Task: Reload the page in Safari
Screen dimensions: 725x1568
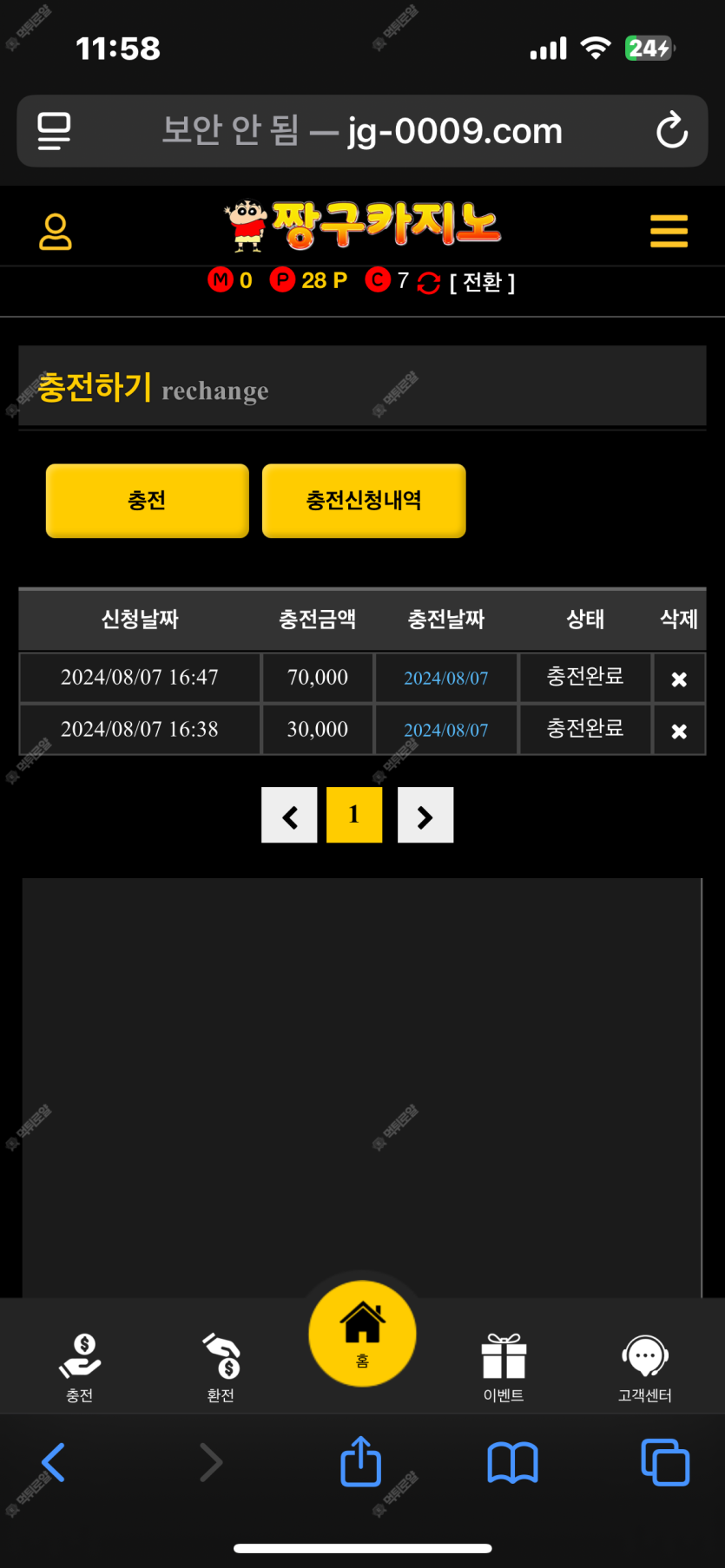Action: 672,131
